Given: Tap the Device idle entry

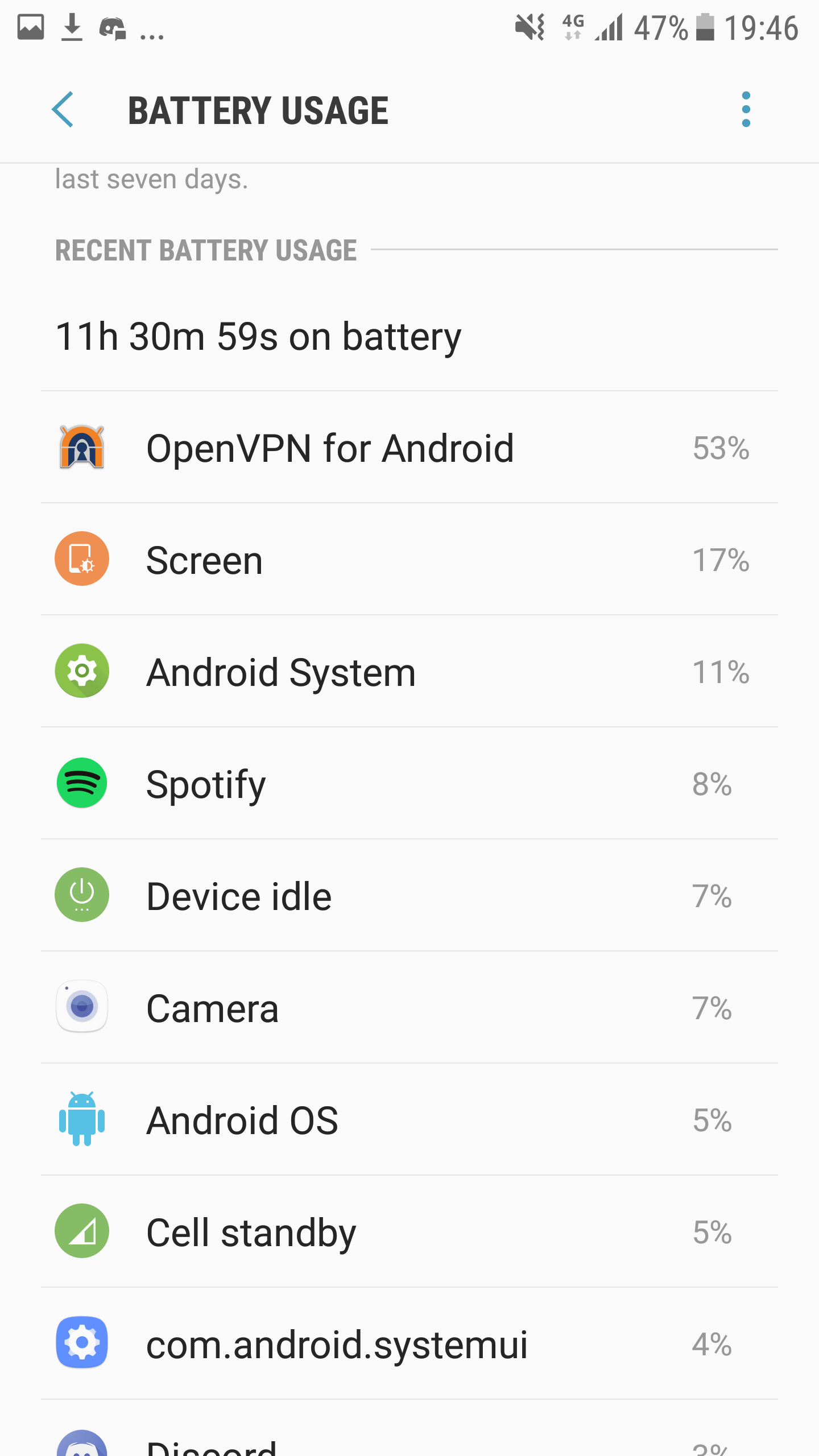Looking at the screenshot, I should click(409, 896).
